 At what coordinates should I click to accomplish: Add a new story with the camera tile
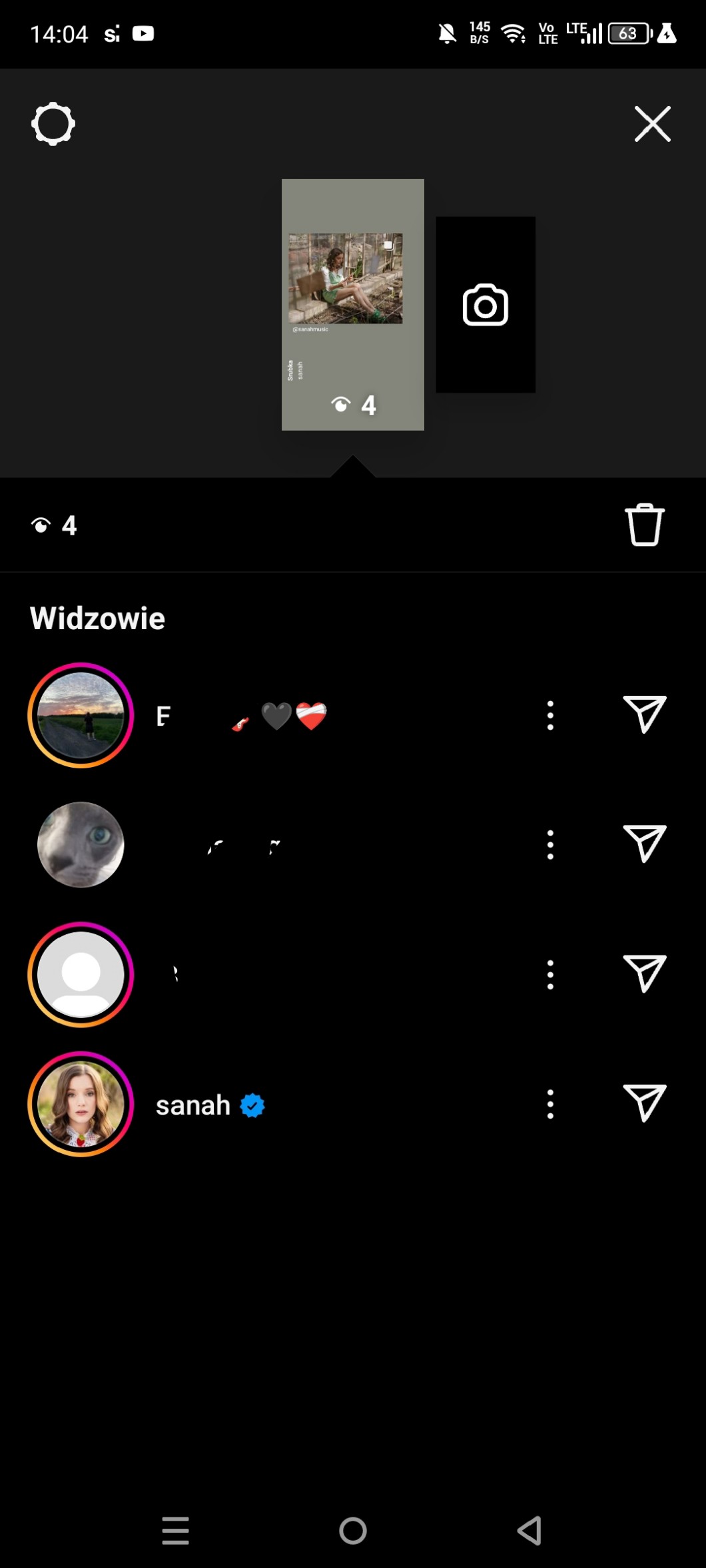(486, 305)
